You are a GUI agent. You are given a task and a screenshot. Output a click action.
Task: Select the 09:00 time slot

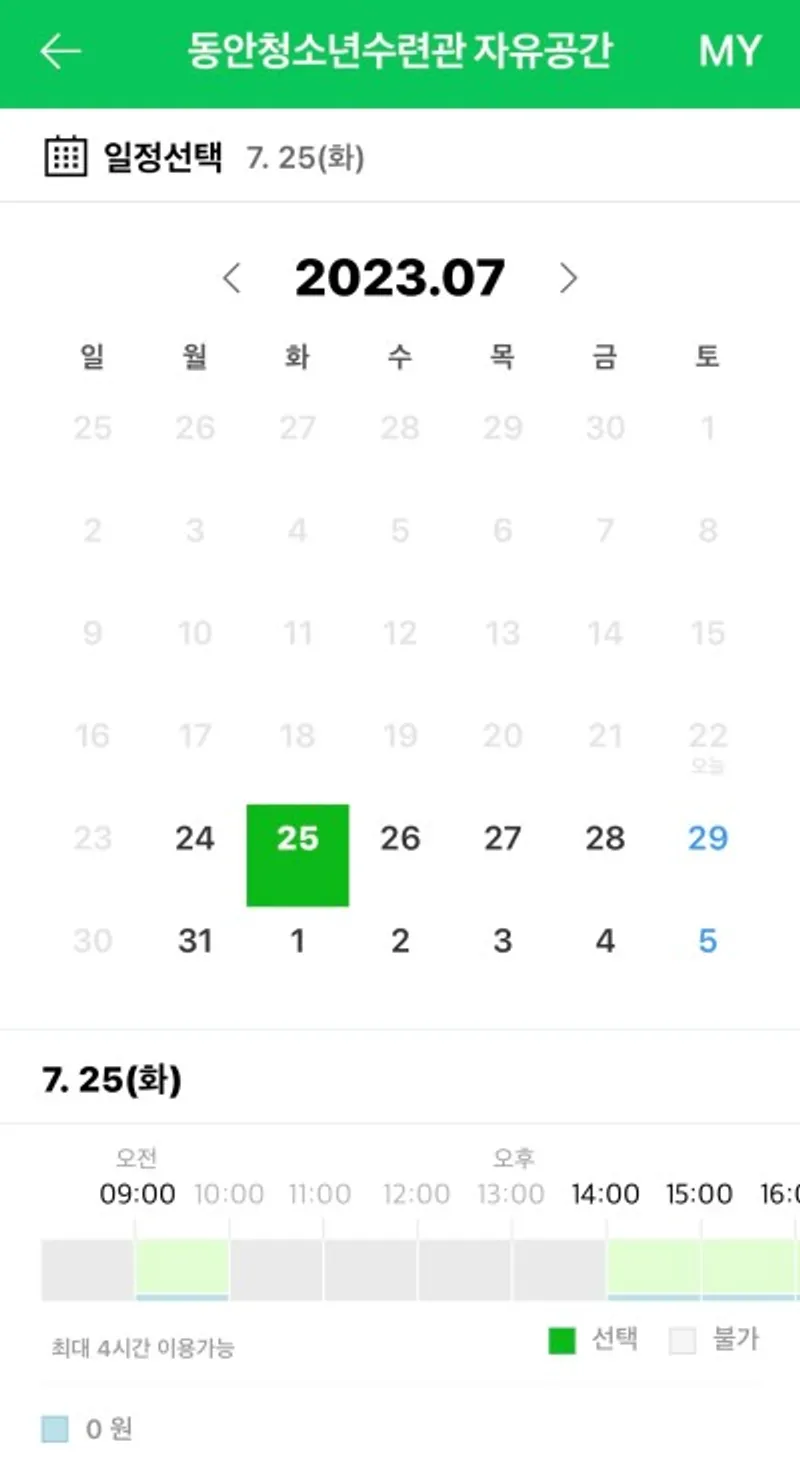point(182,1270)
